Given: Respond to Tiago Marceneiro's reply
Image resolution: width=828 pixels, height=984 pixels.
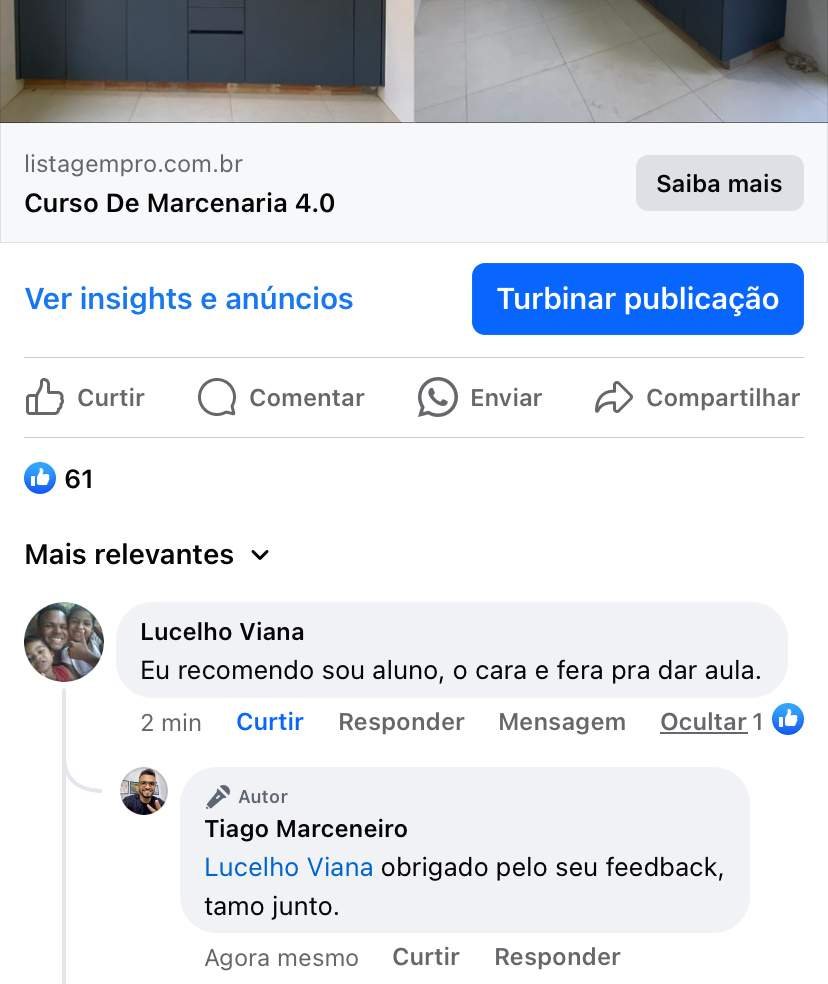Looking at the screenshot, I should 557,957.
